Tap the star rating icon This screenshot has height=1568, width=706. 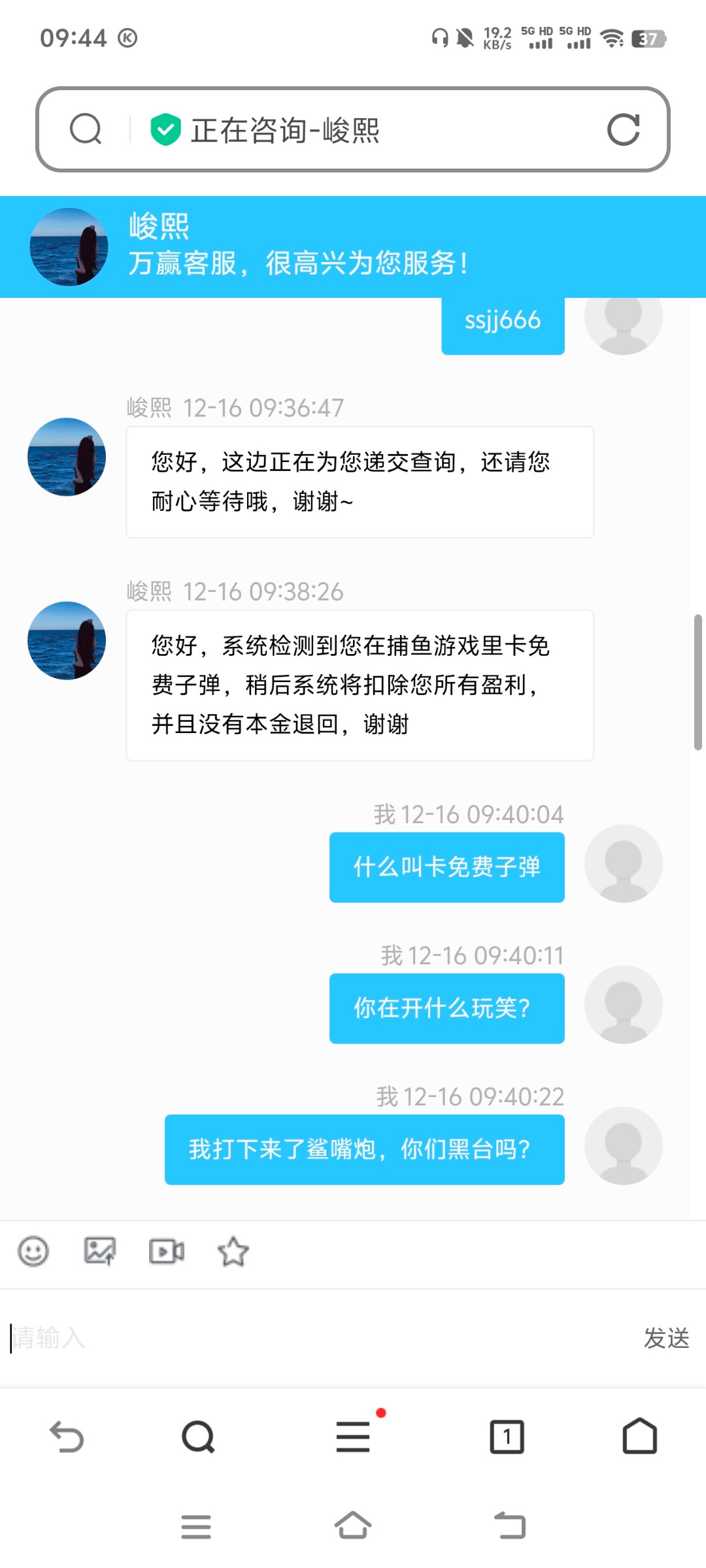(233, 1252)
